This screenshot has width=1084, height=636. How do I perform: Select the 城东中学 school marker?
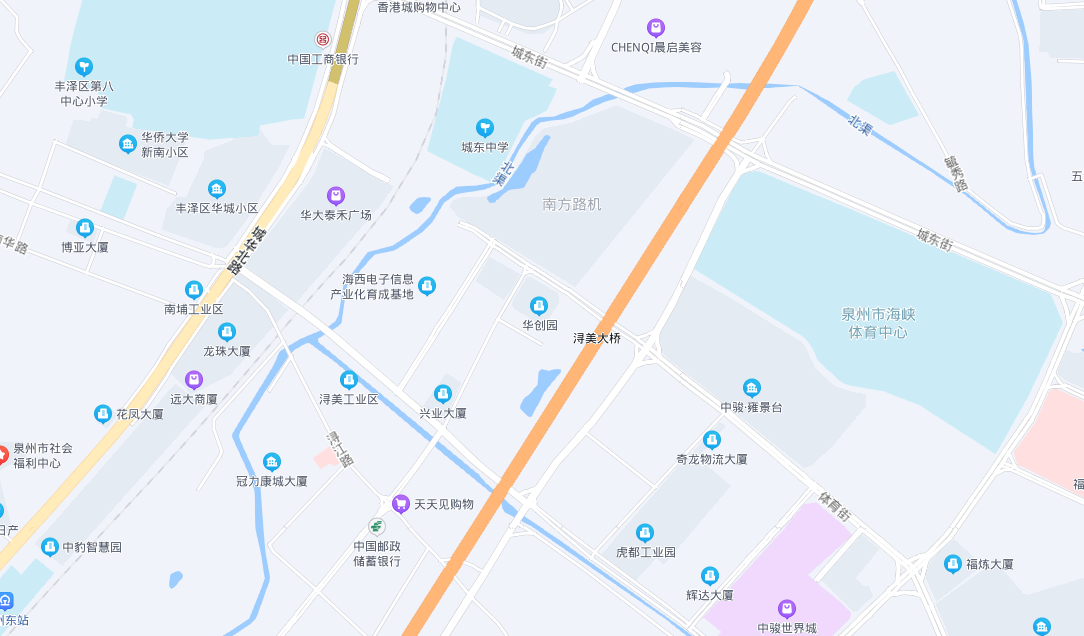(485, 128)
